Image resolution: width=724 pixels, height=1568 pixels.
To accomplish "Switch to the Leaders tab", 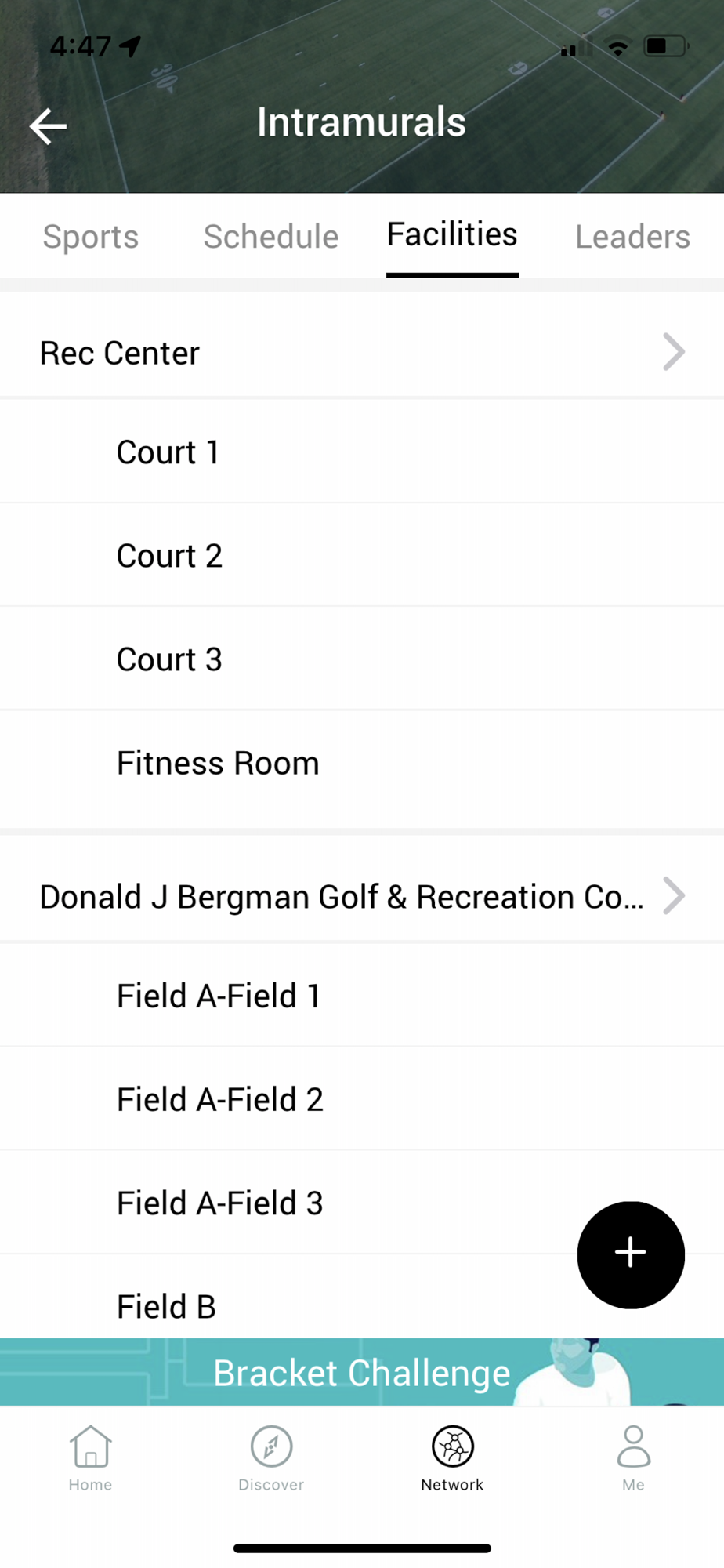I will (x=632, y=237).
